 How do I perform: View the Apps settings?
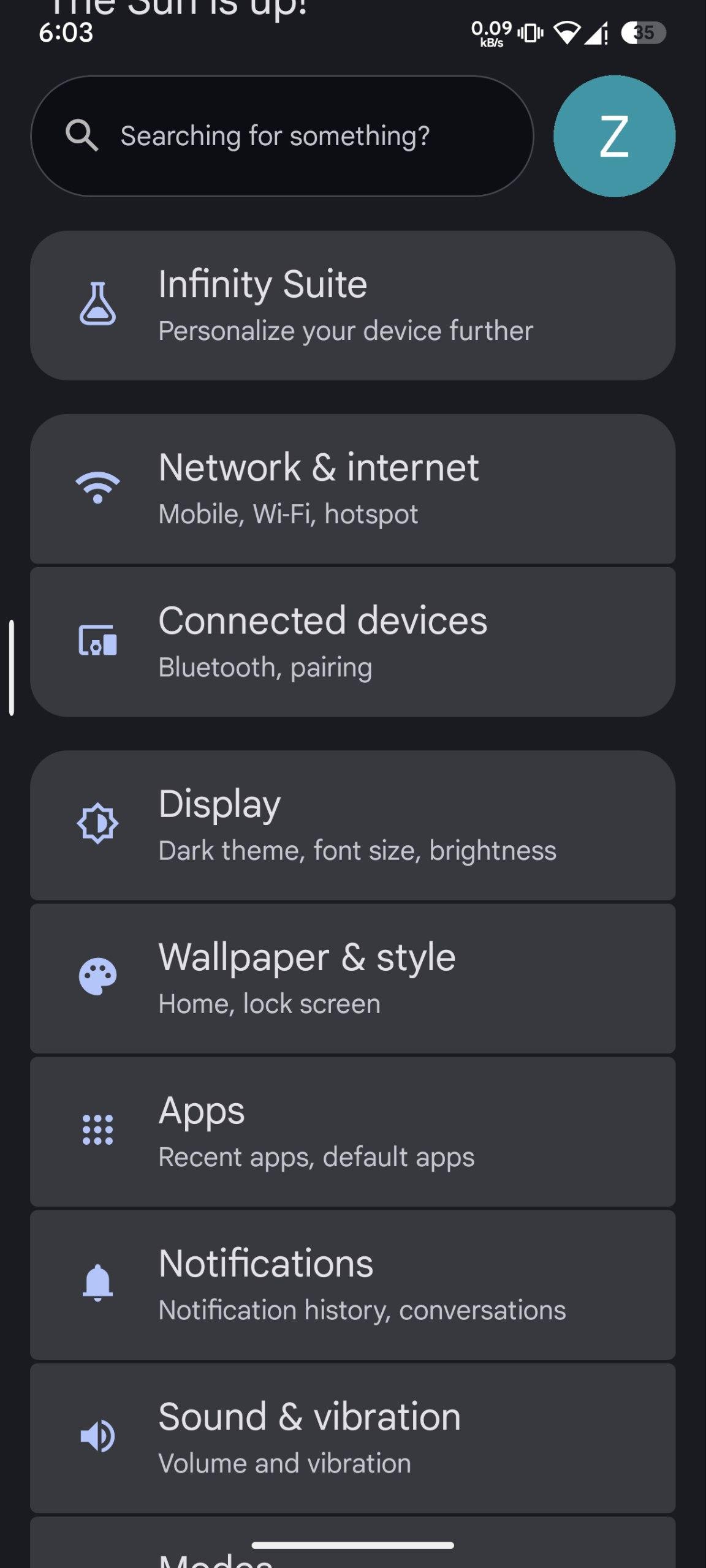pos(352,1131)
